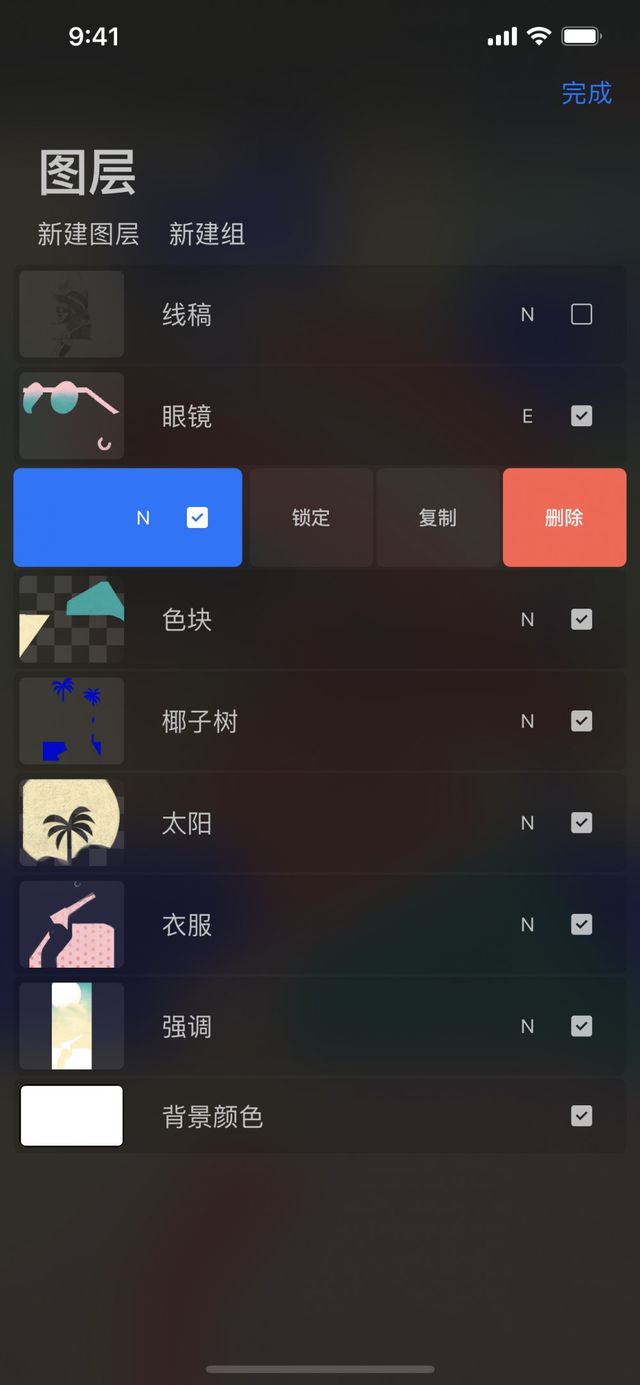The height and width of the screenshot is (1385, 640).
Task: Hide the 色块 layer via its checkbox
Action: 581,620
